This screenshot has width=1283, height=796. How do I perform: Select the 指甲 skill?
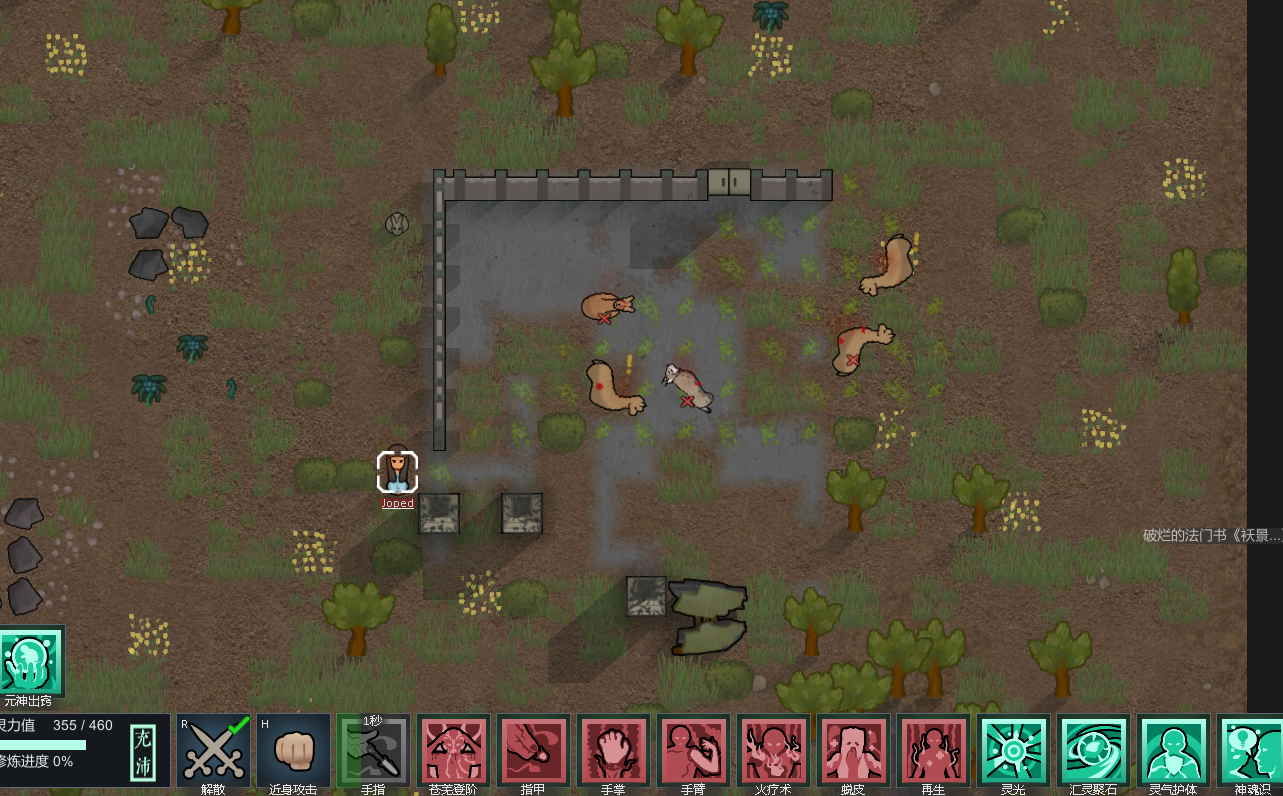click(x=533, y=750)
